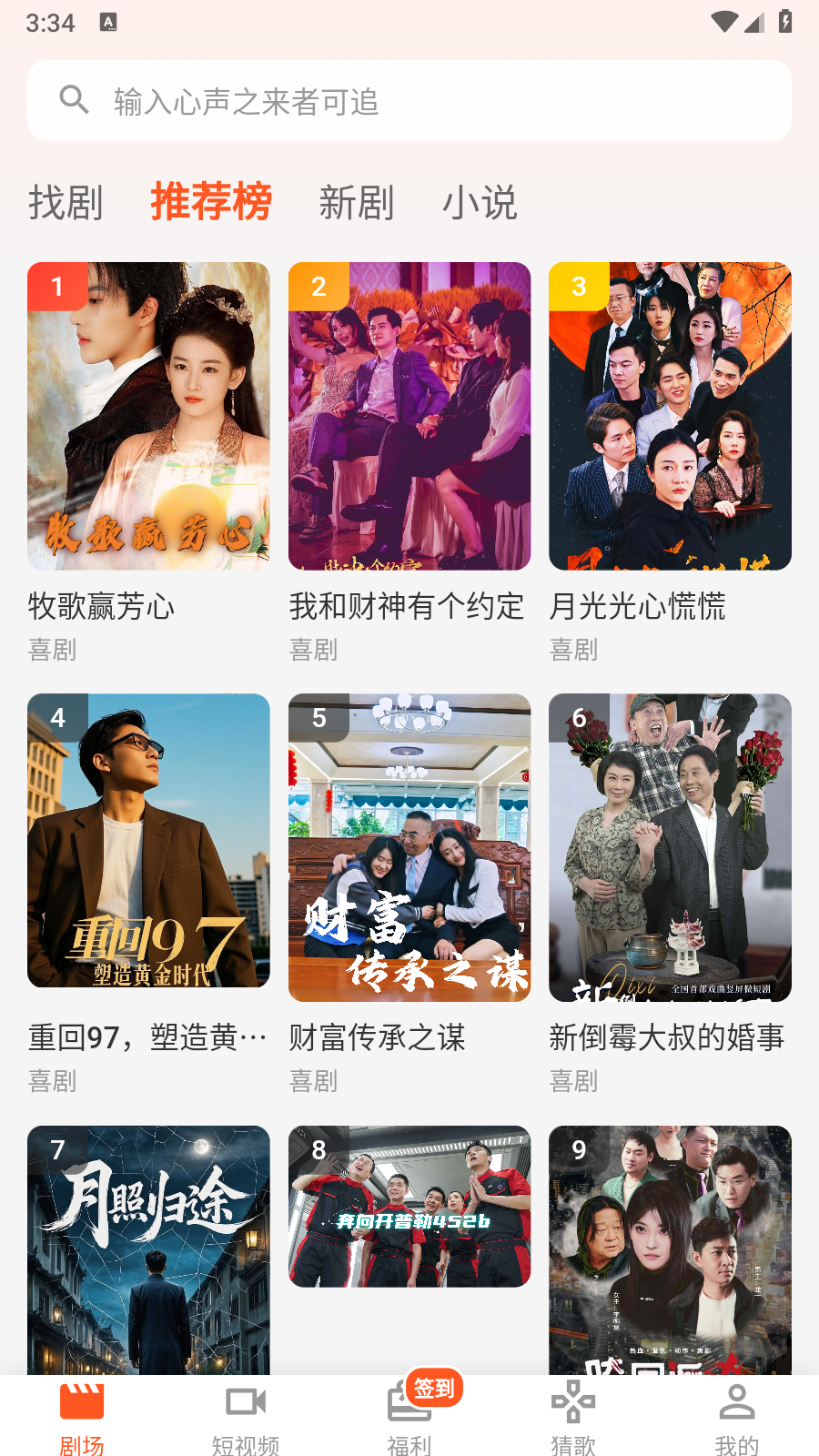Open 奔向开普勒452b ranked eighth
The image size is (819, 1456).
409,1206
